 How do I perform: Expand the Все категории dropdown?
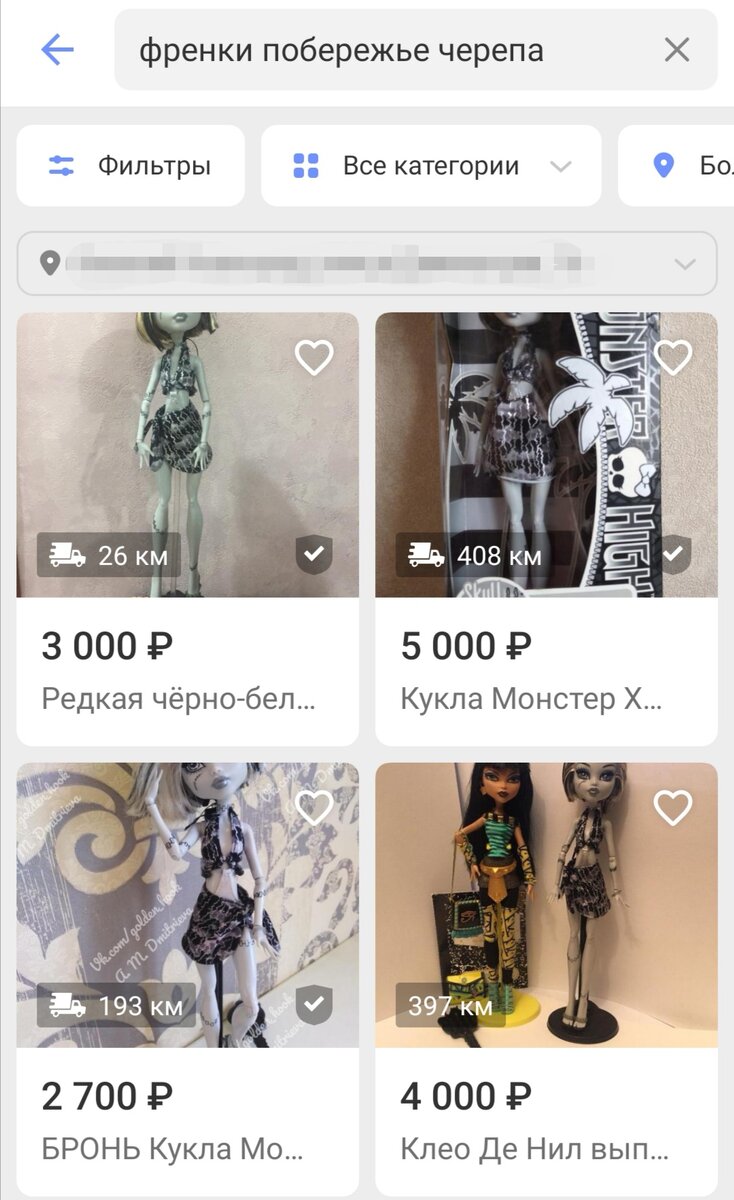click(x=431, y=166)
